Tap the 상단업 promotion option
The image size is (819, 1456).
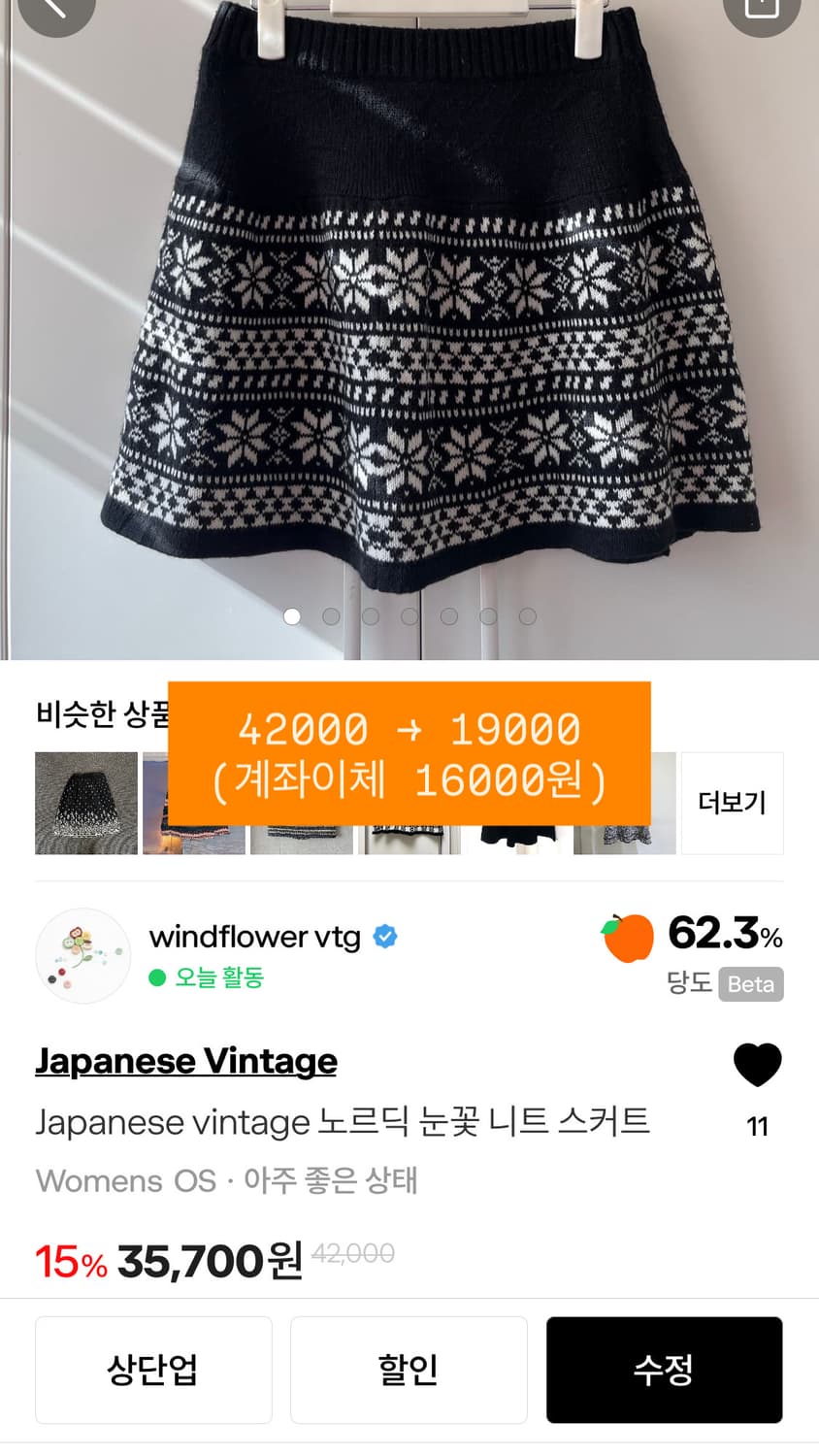click(153, 1371)
